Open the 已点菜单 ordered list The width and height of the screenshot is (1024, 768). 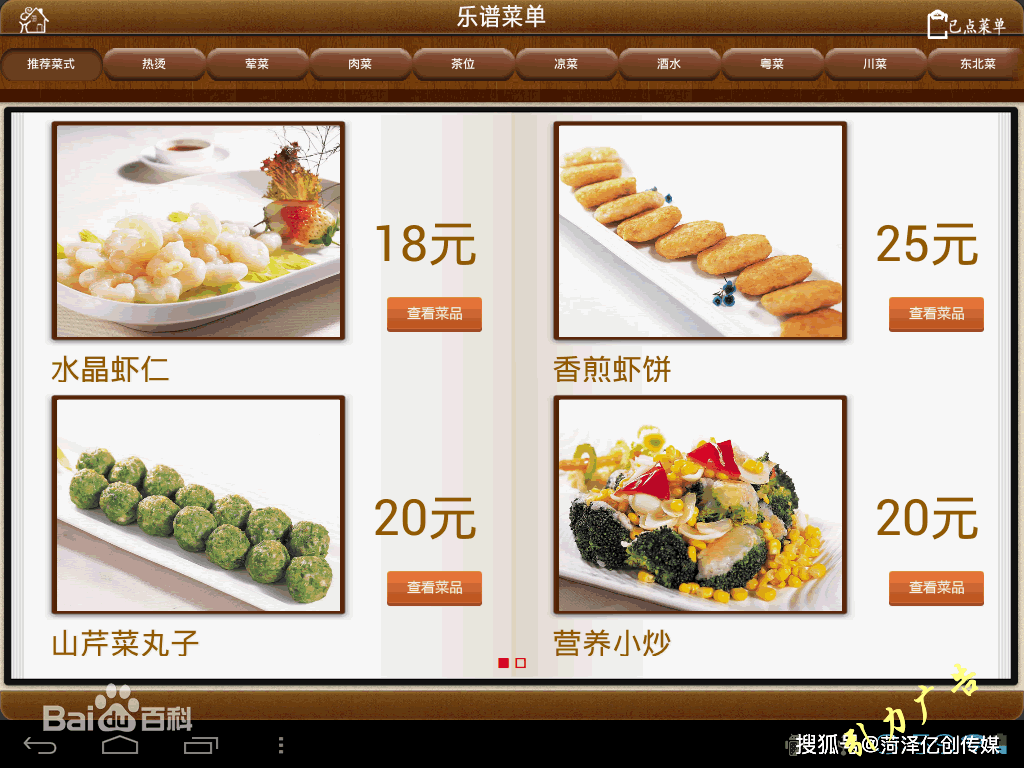[x=966, y=25]
